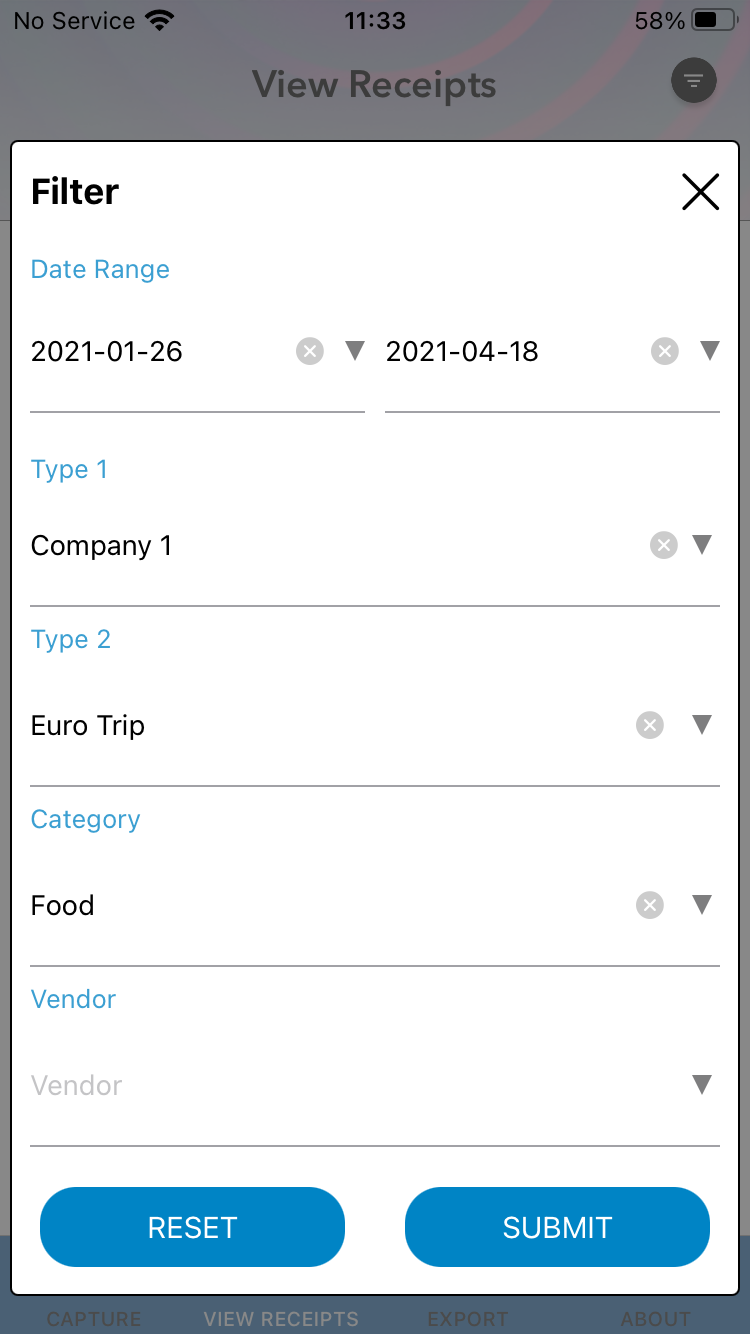Open the Export tab

(x=468, y=1319)
